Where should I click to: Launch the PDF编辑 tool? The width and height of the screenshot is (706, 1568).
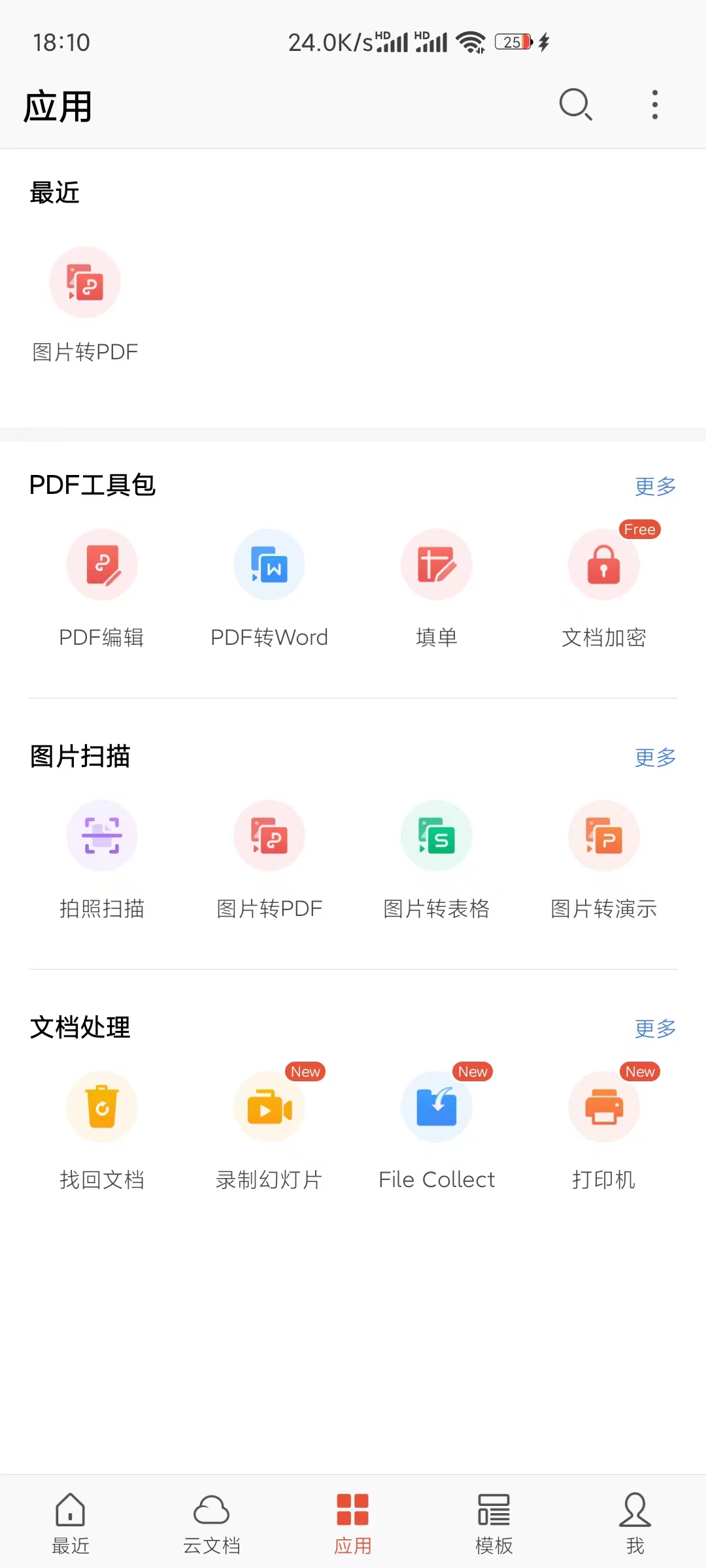pos(102,565)
